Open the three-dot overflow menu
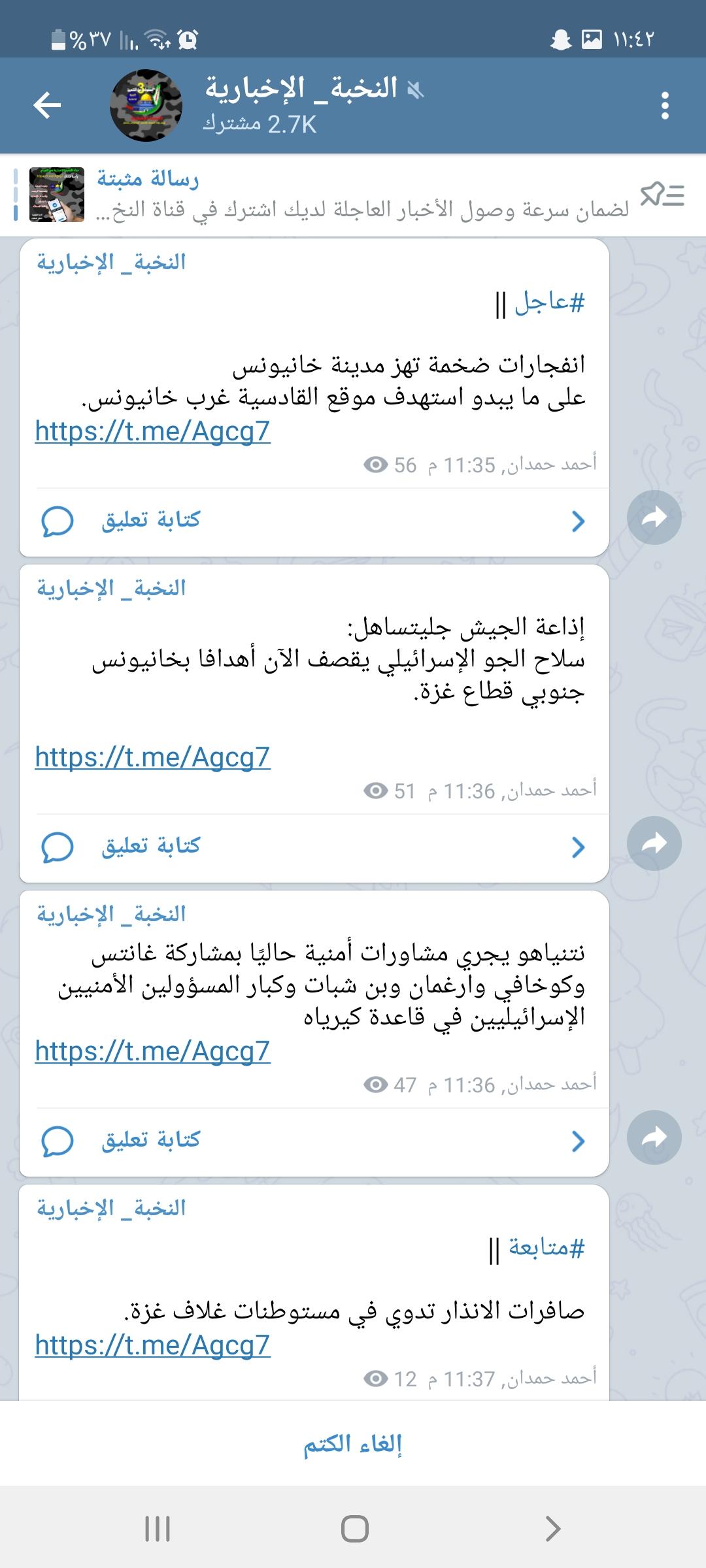This screenshot has height=1568, width=706. (665, 105)
